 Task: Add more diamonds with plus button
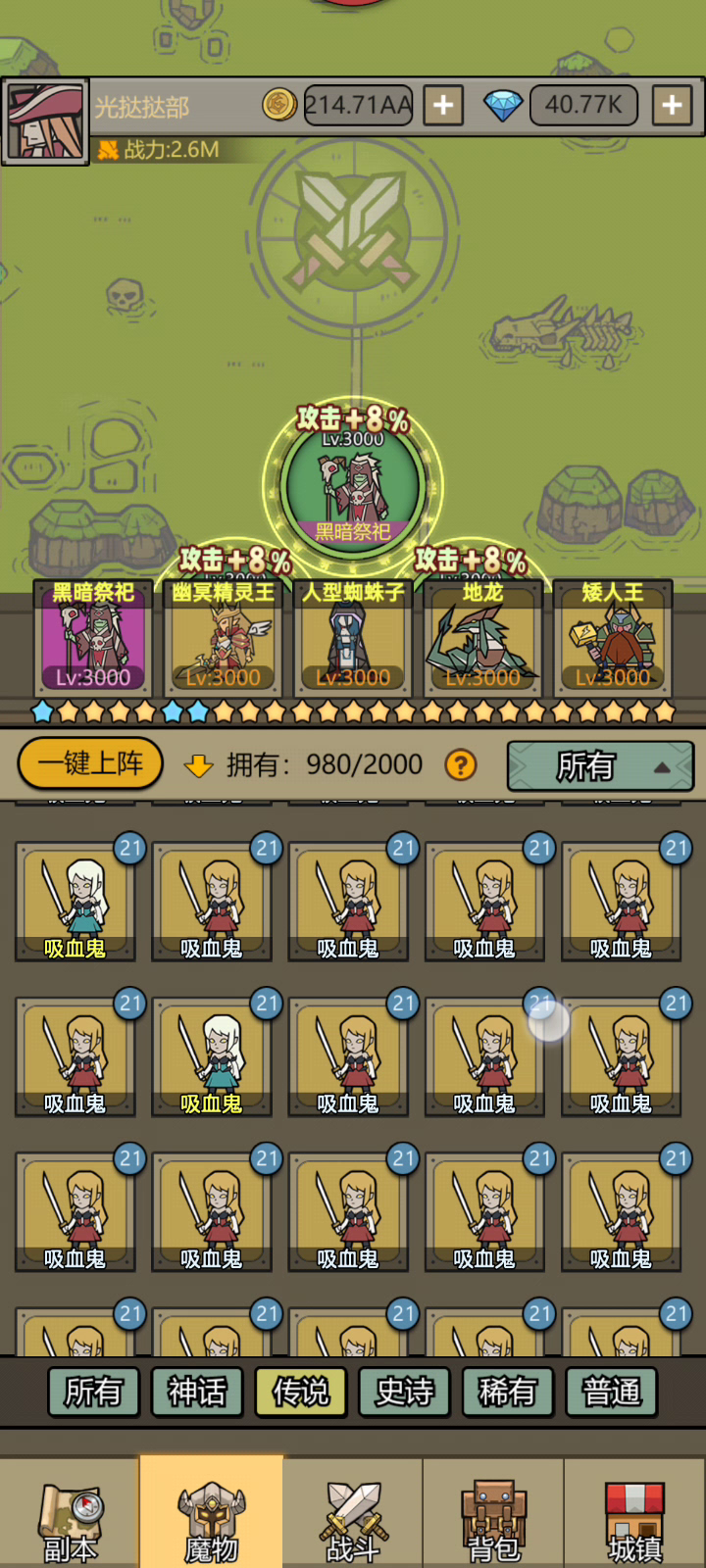[672, 105]
